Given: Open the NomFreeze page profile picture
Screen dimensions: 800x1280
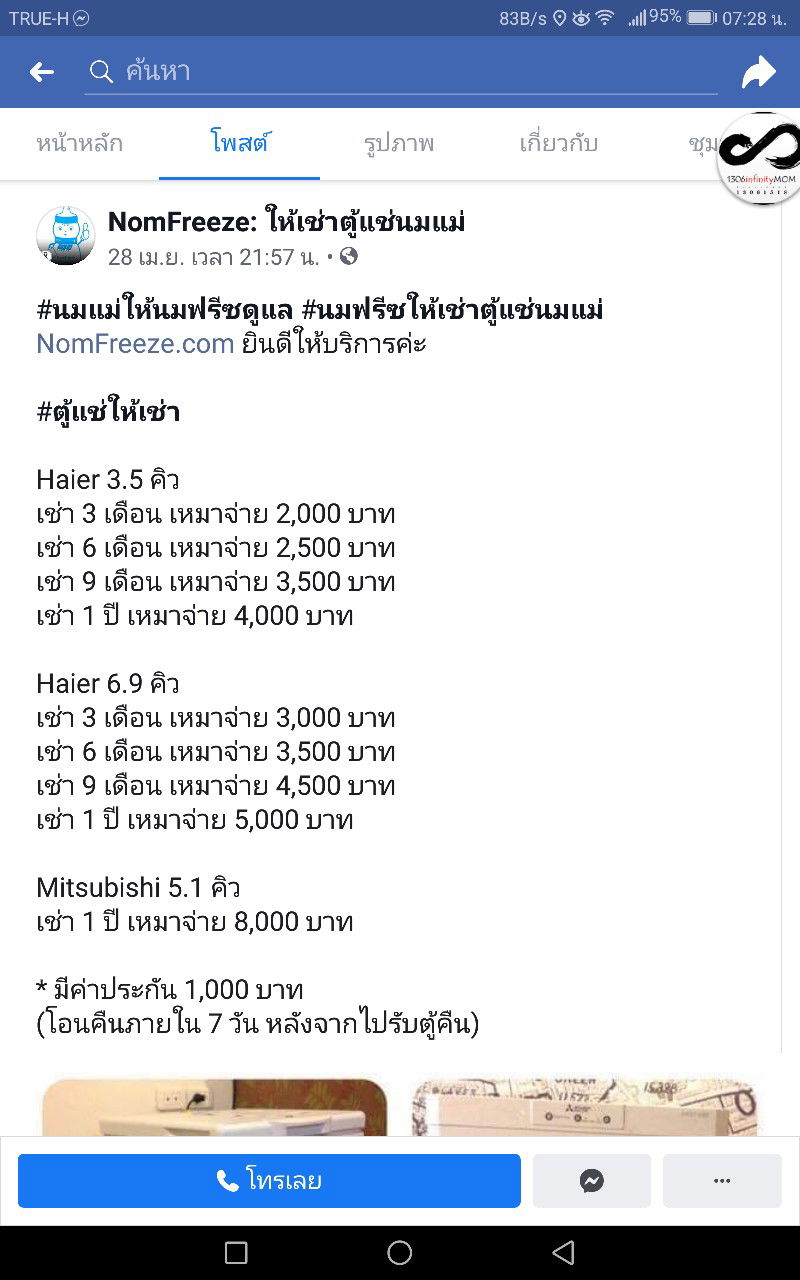Looking at the screenshot, I should click(x=66, y=236).
